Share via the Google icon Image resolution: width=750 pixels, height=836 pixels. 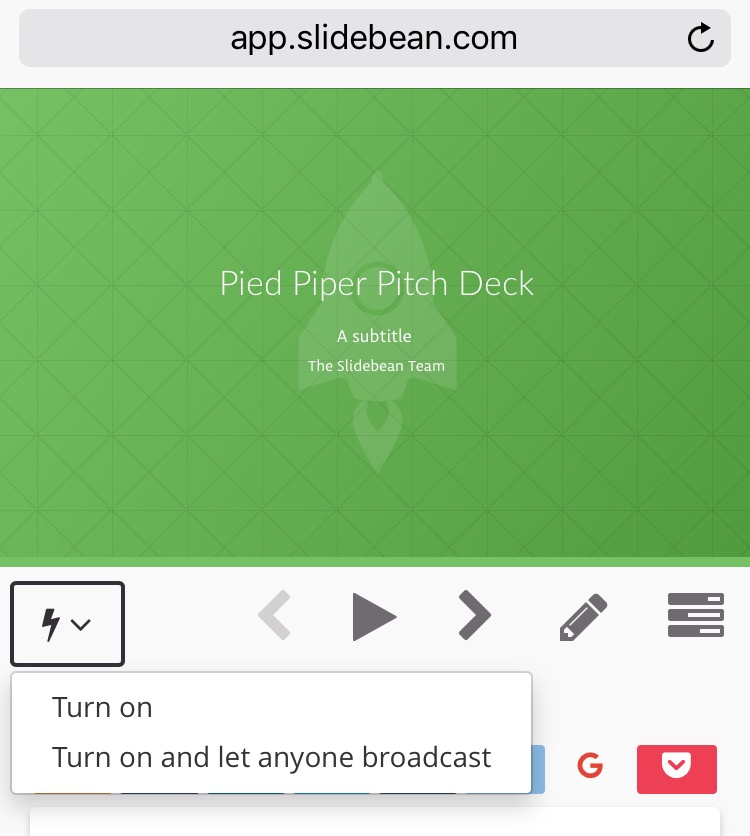point(590,767)
